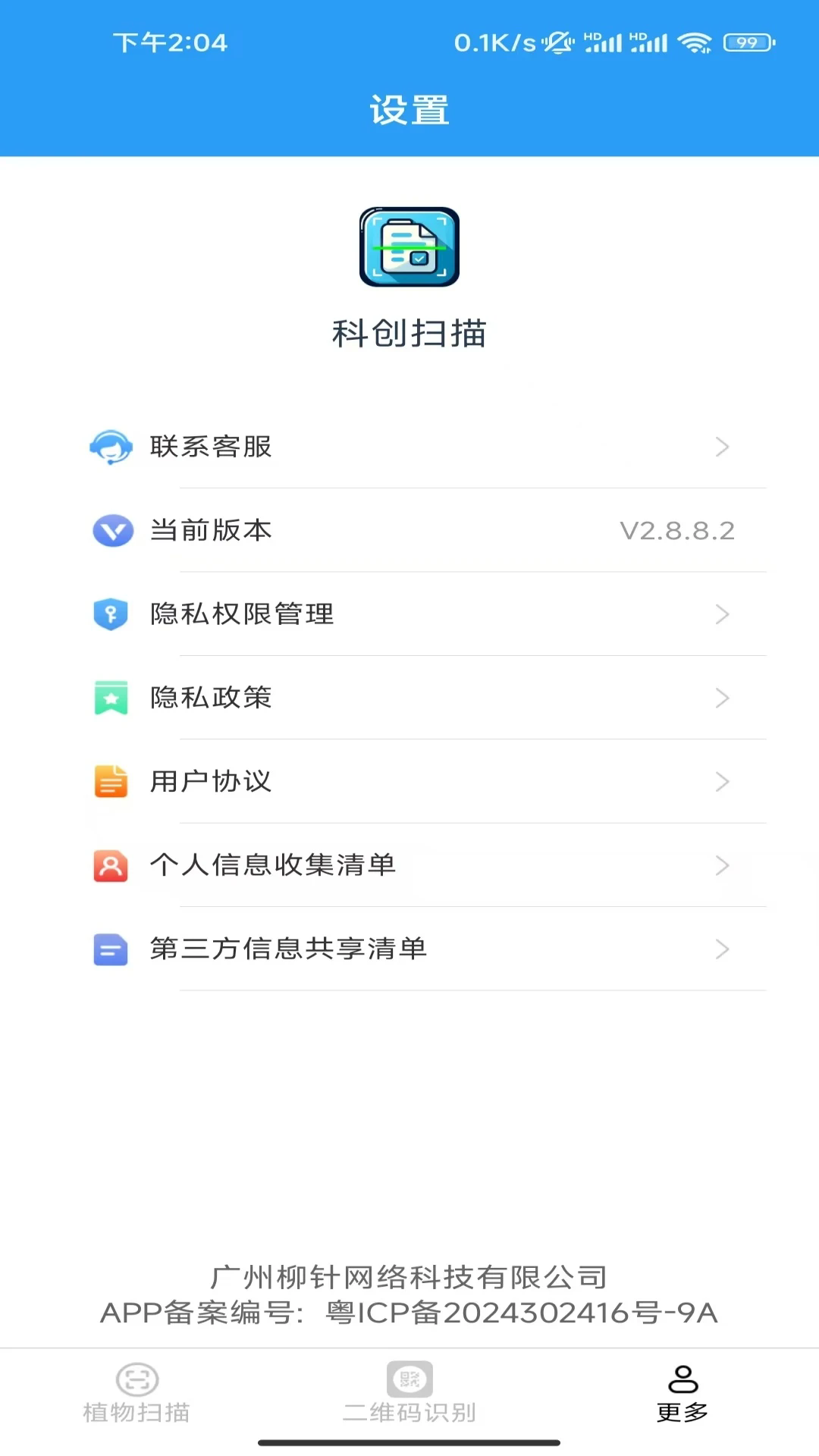Expand the 联系客服 row chevron
Image resolution: width=819 pixels, height=1456 pixels.
point(723,447)
